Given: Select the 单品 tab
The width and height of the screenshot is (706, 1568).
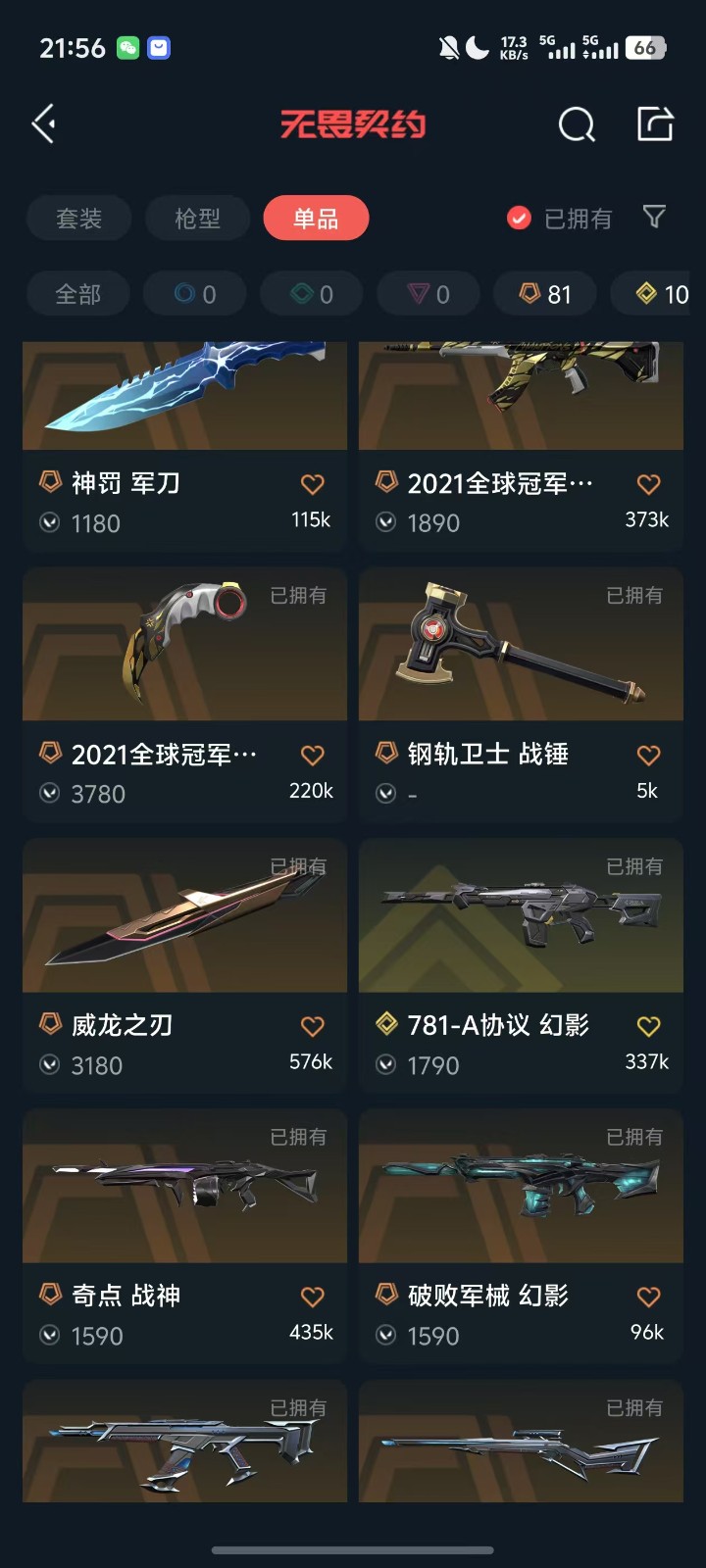Looking at the screenshot, I should pyautogui.click(x=316, y=218).
